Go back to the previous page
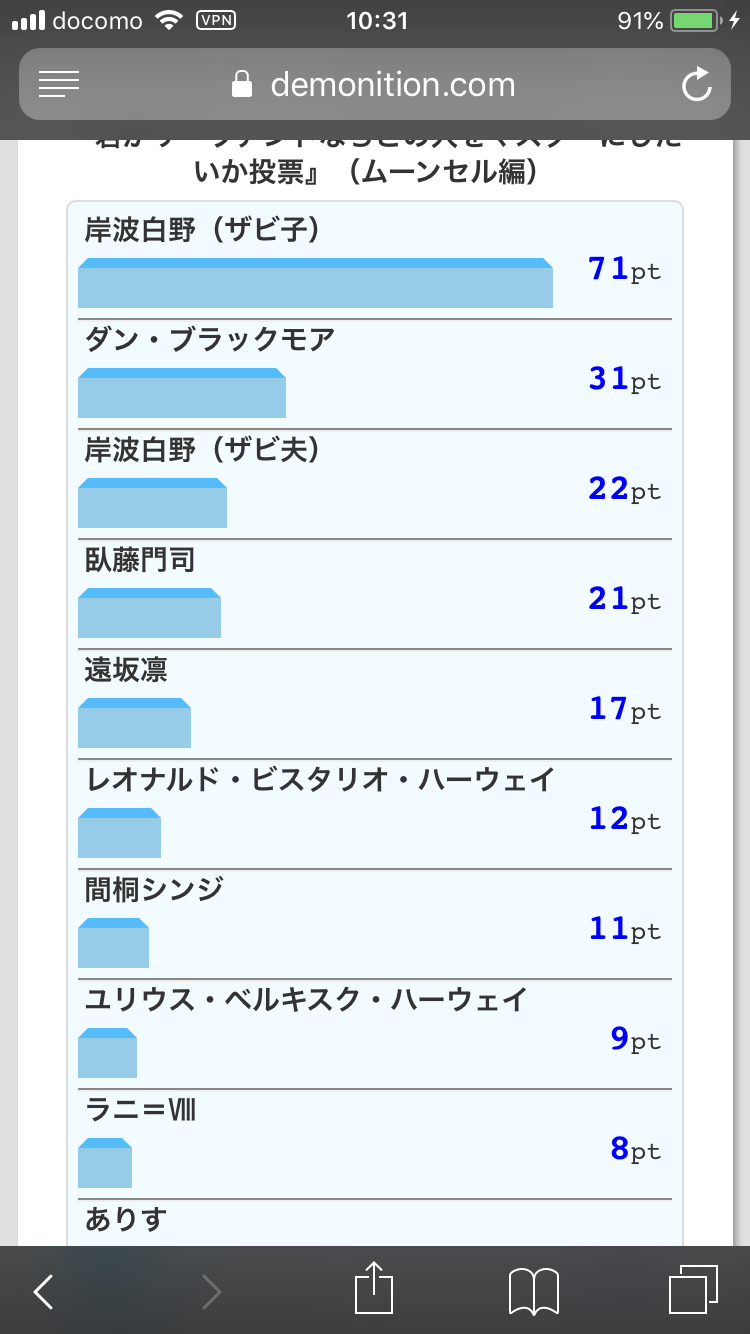The height and width of the screenshot is (1334, 750). (x=43, y=1291)
